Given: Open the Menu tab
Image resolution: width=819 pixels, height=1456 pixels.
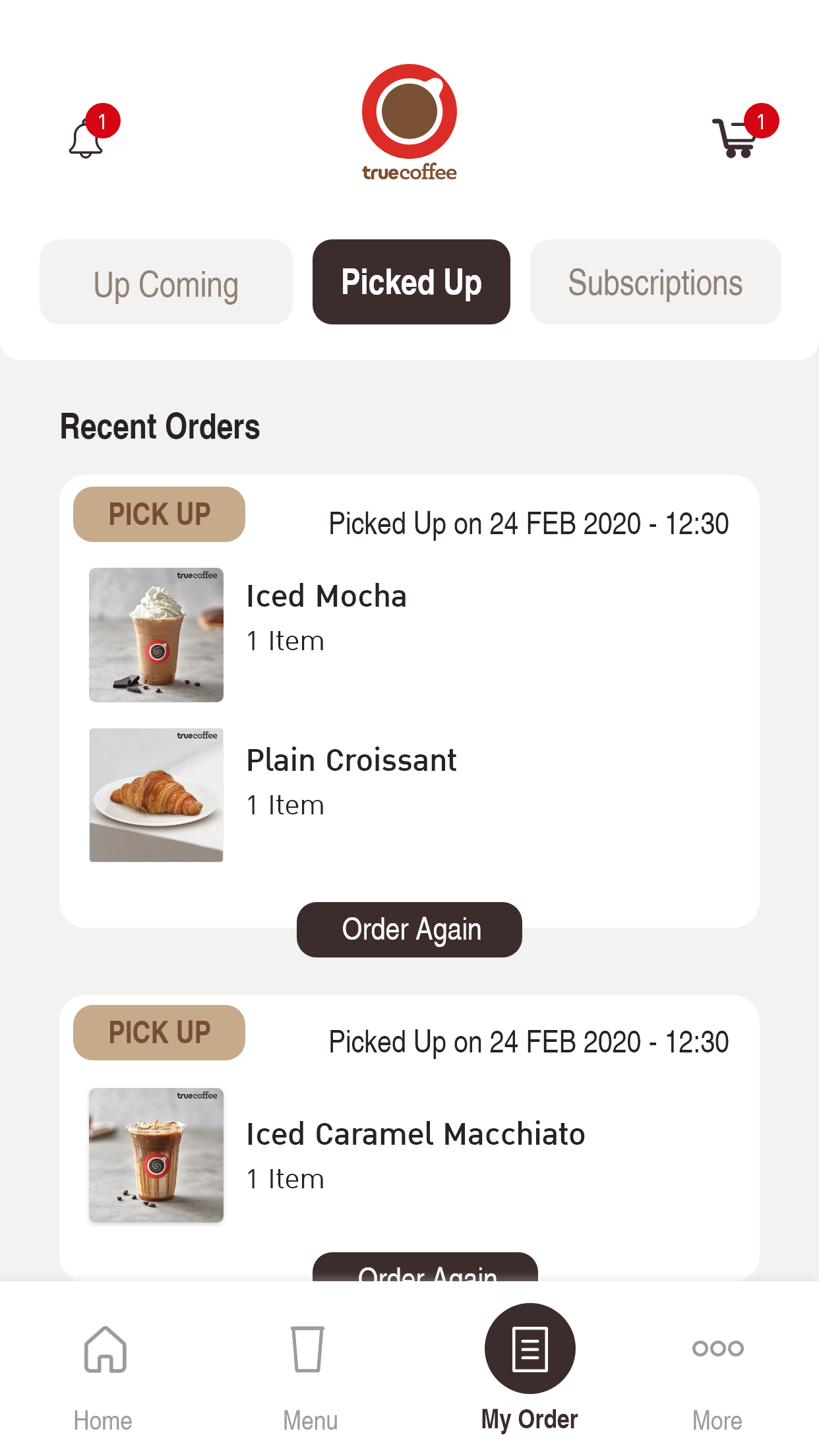Looking at the screenshot, I should (x=309, y=1376).
